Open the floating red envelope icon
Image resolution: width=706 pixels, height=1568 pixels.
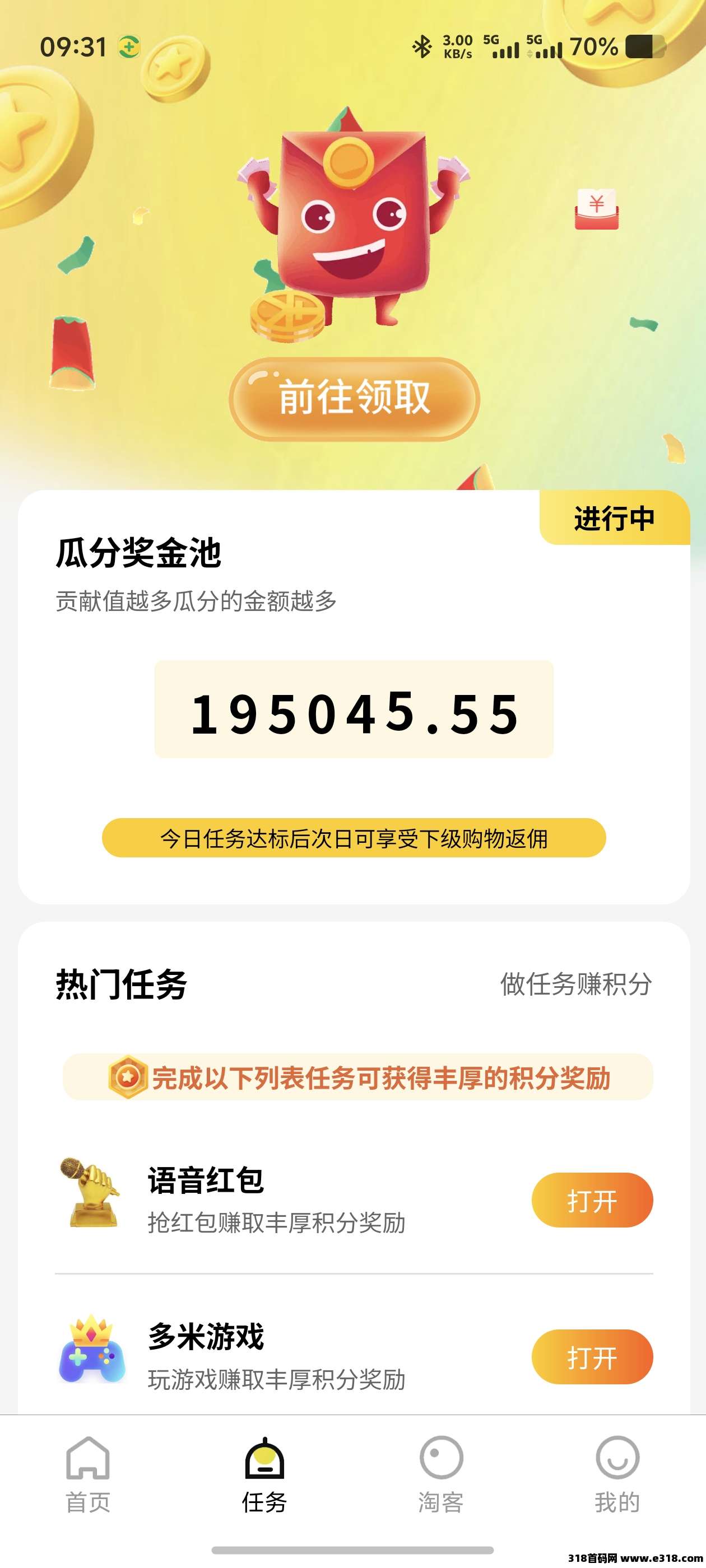596,209
